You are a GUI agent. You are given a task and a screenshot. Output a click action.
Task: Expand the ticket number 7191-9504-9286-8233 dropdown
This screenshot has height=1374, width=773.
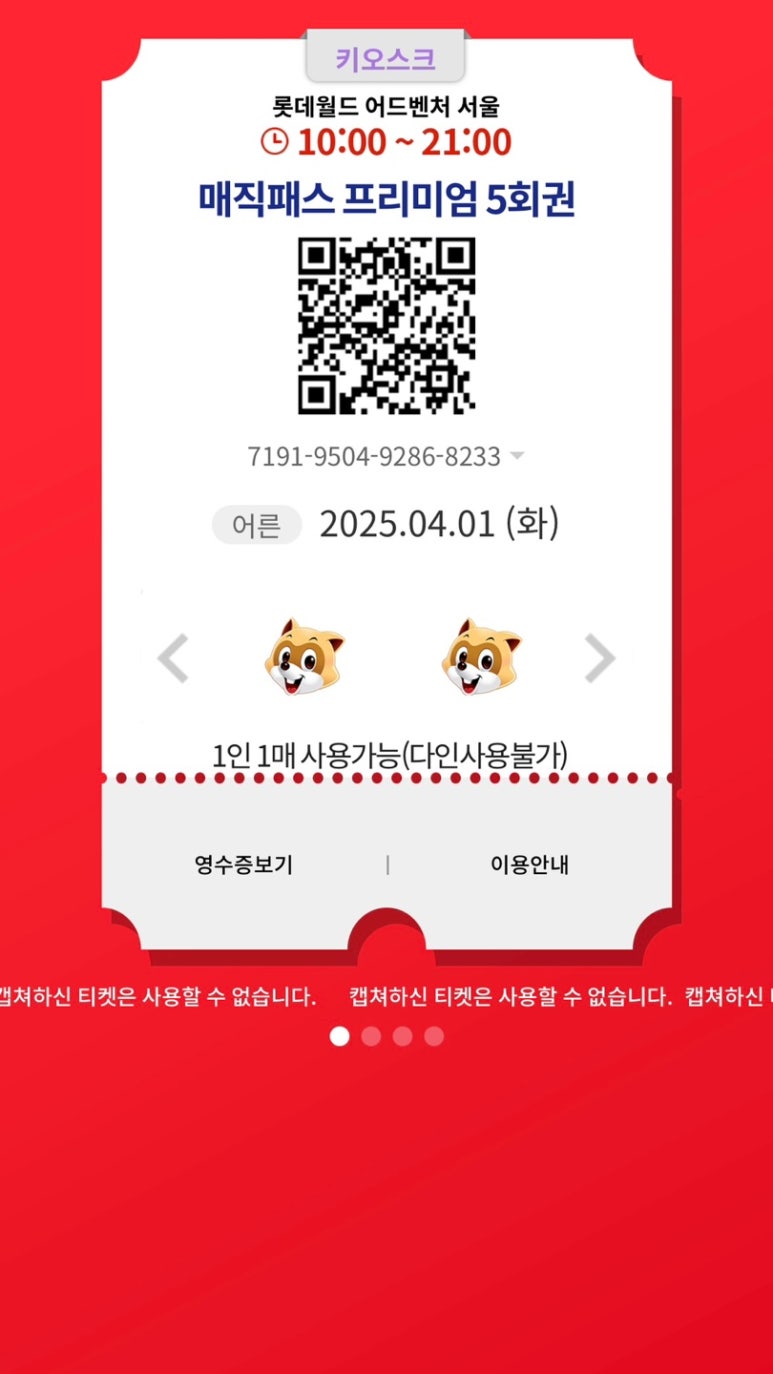coord(516,457)
